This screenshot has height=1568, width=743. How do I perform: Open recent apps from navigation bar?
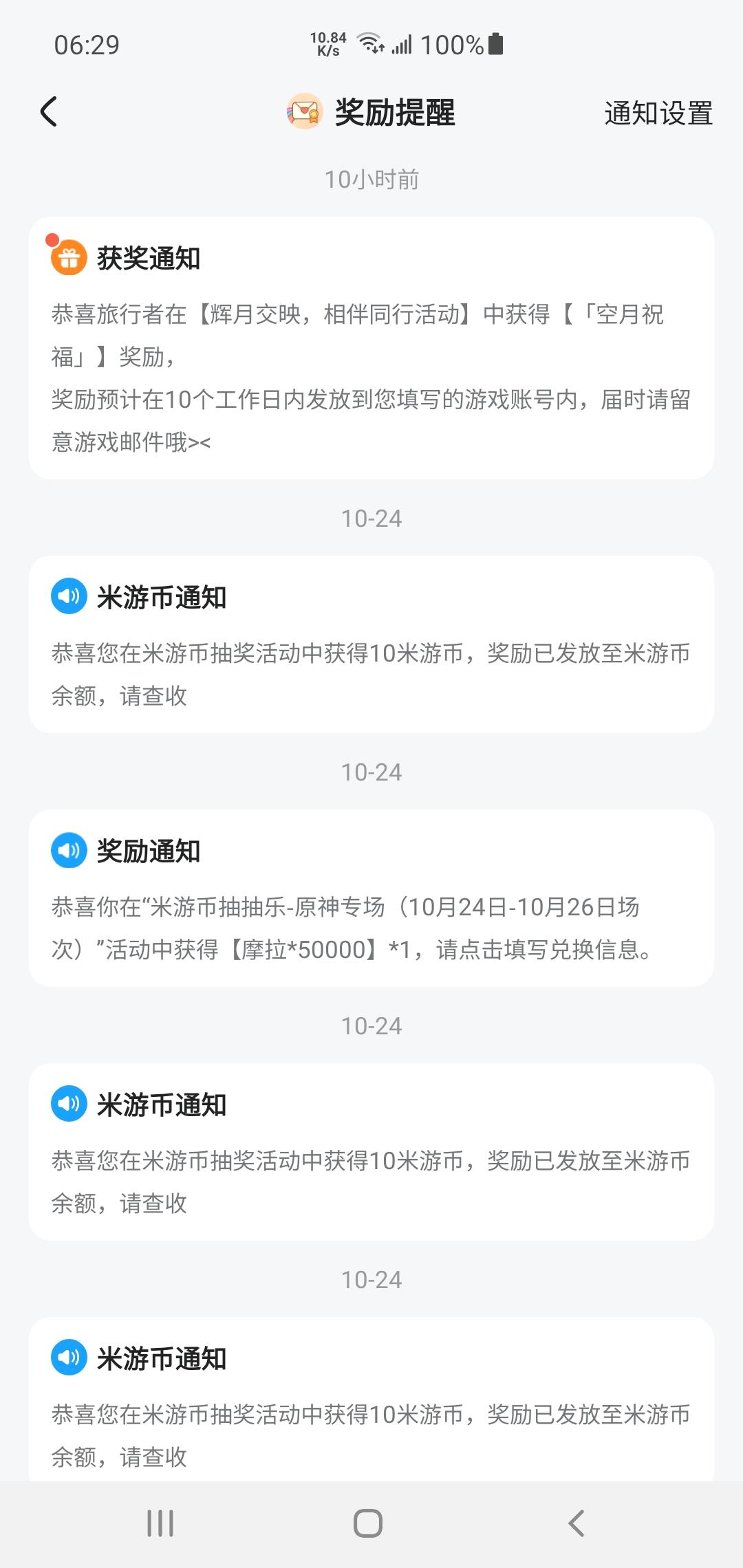click(160, 1523)
